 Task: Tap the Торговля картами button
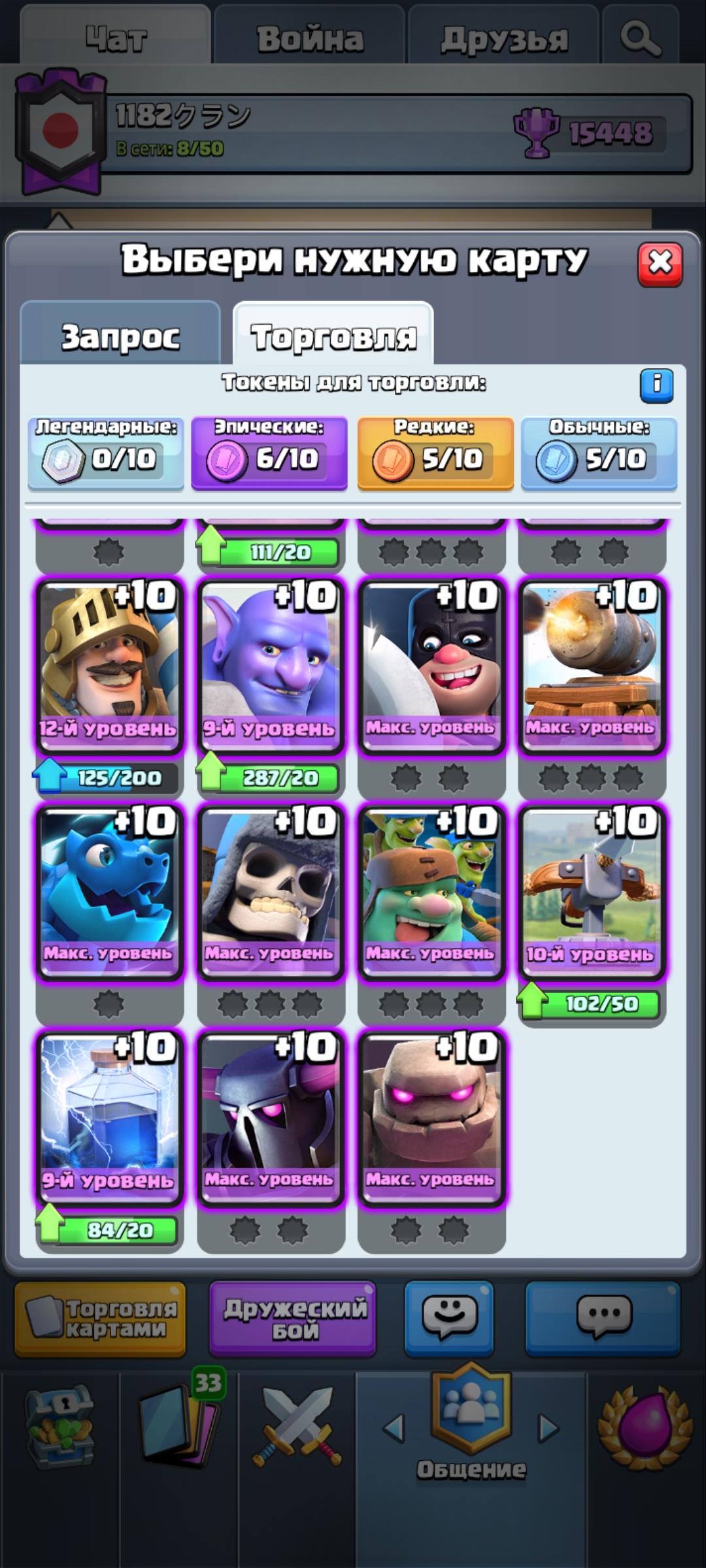click(x=100, y=1318)
